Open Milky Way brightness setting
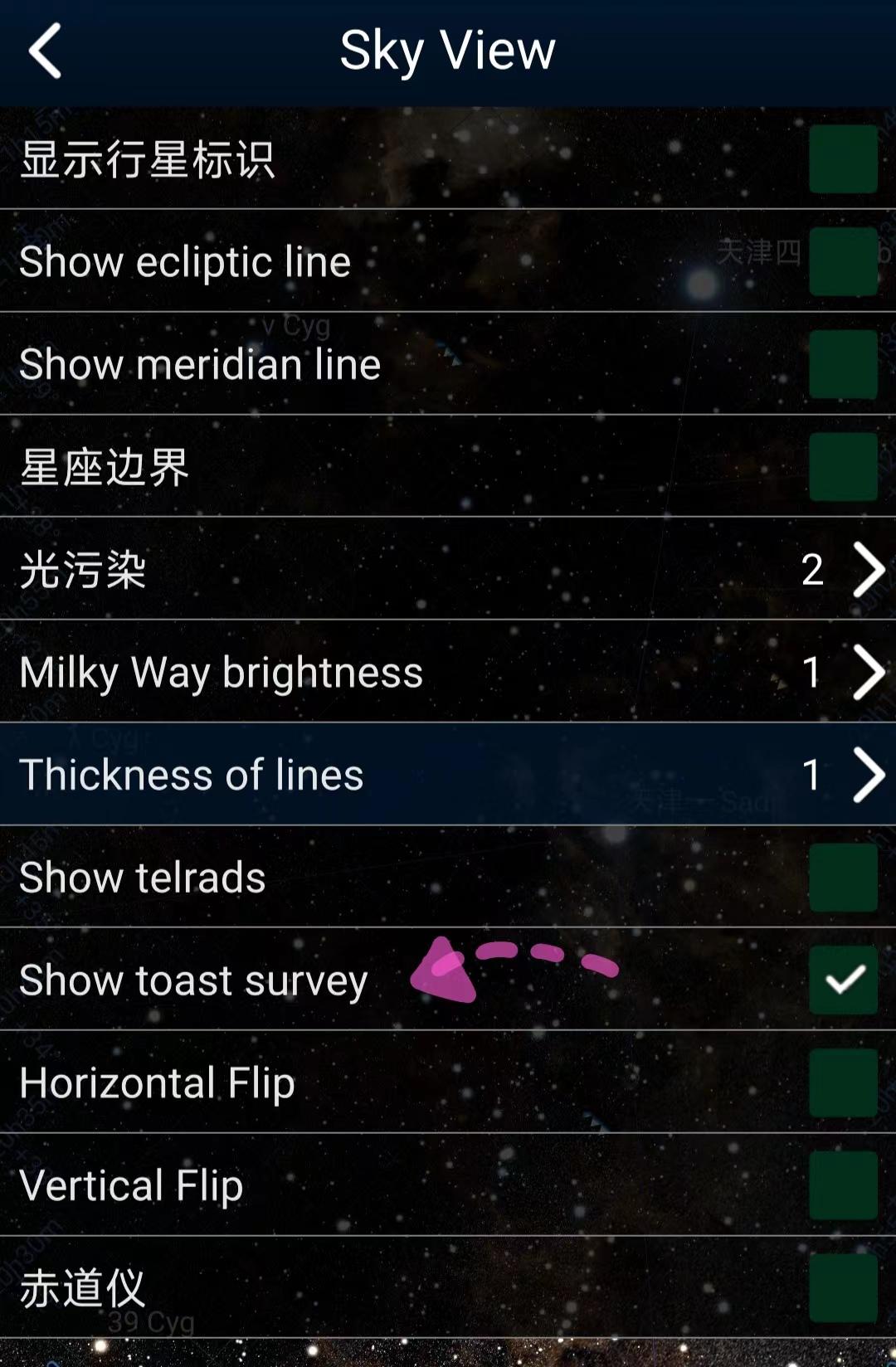Screen dimensions: 896x1367 [x=868, y=672]
